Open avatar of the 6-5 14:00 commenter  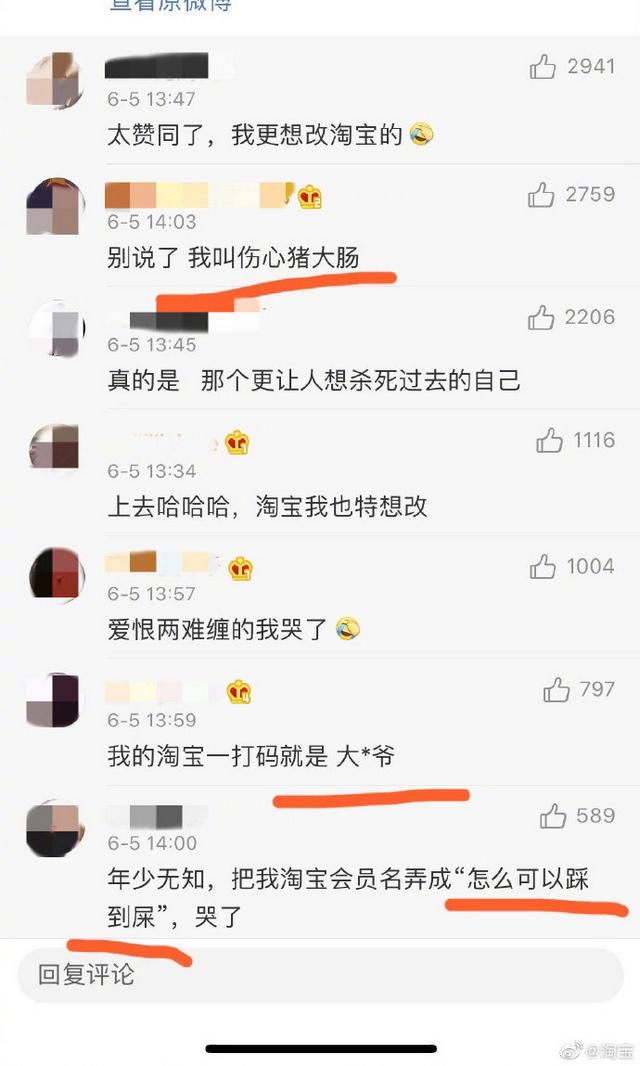pos(56,828)
